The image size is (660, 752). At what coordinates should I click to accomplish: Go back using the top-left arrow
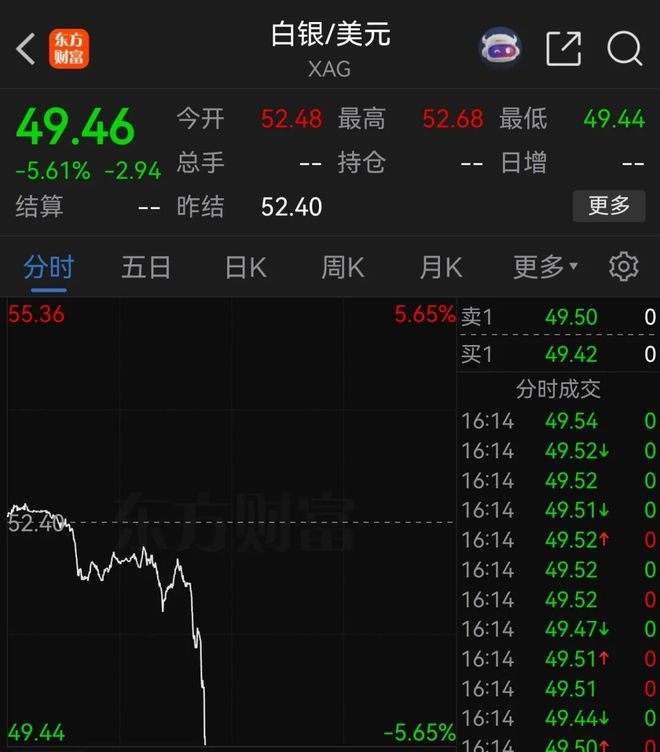click(26, 48)
